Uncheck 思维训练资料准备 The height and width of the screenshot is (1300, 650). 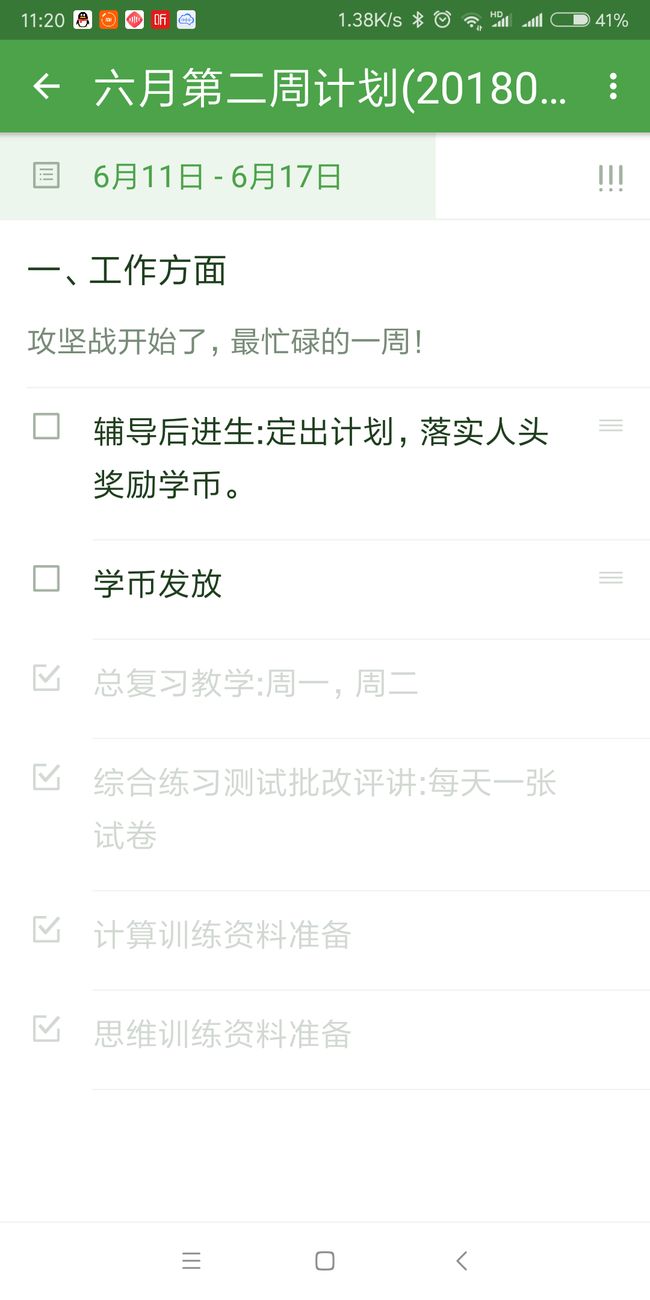[46, 1028]
